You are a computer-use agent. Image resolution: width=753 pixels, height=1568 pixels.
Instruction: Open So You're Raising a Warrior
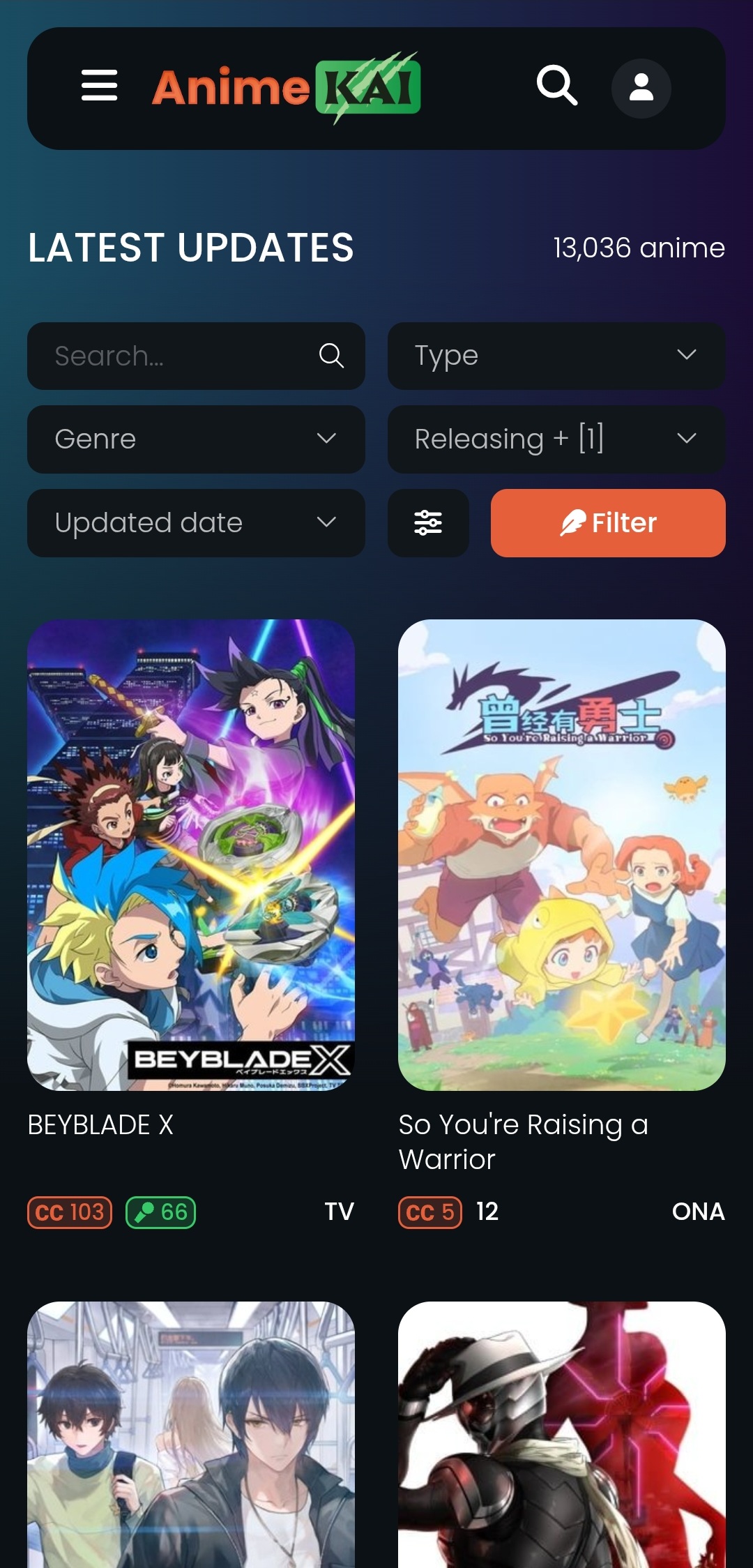point(561,854)
